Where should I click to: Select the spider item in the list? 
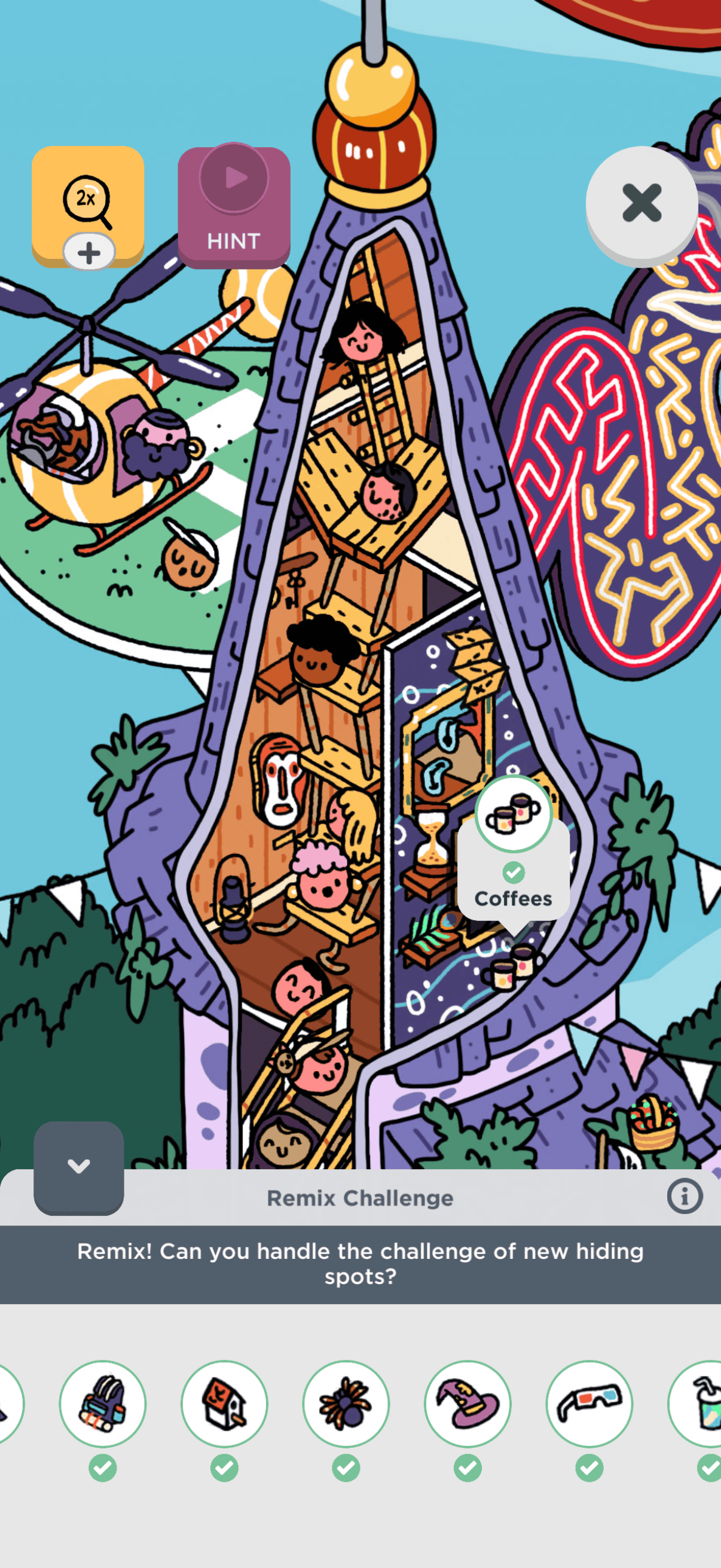coord(346,1404)
